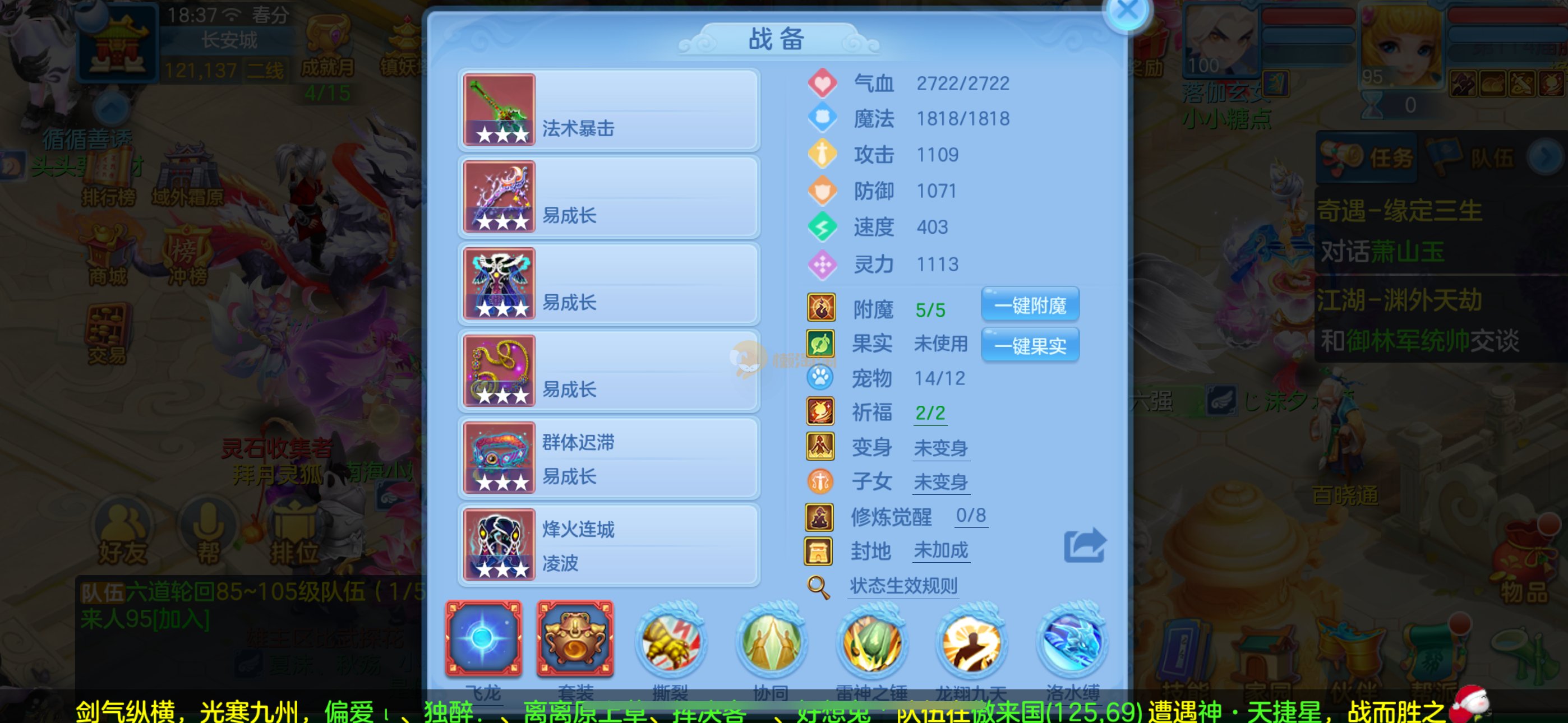Open the 子女 未变身 link
1568x723 pixels.
(940, 483)
